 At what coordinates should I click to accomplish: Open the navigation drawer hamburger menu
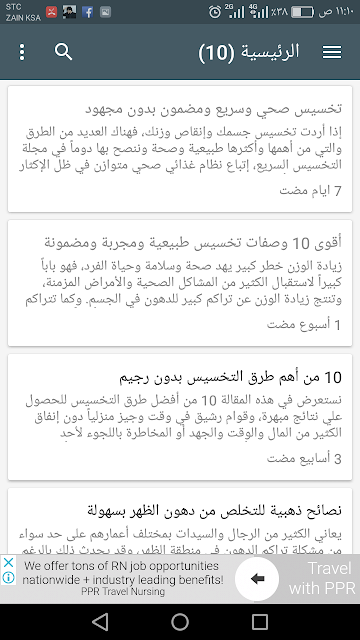[332, 52]
